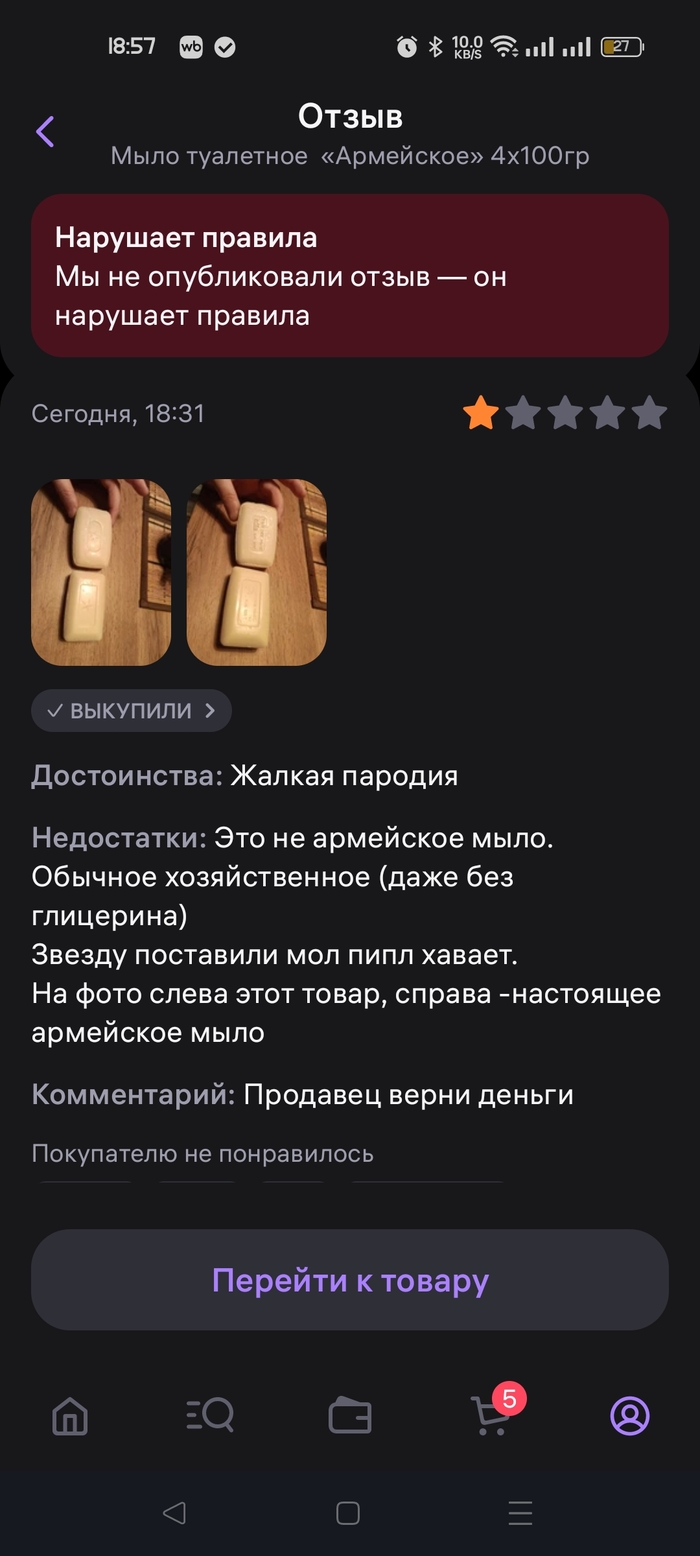
Task: Tap «Перейти к товару» button
Action: pyautogui.click(x=350, y=1280)
